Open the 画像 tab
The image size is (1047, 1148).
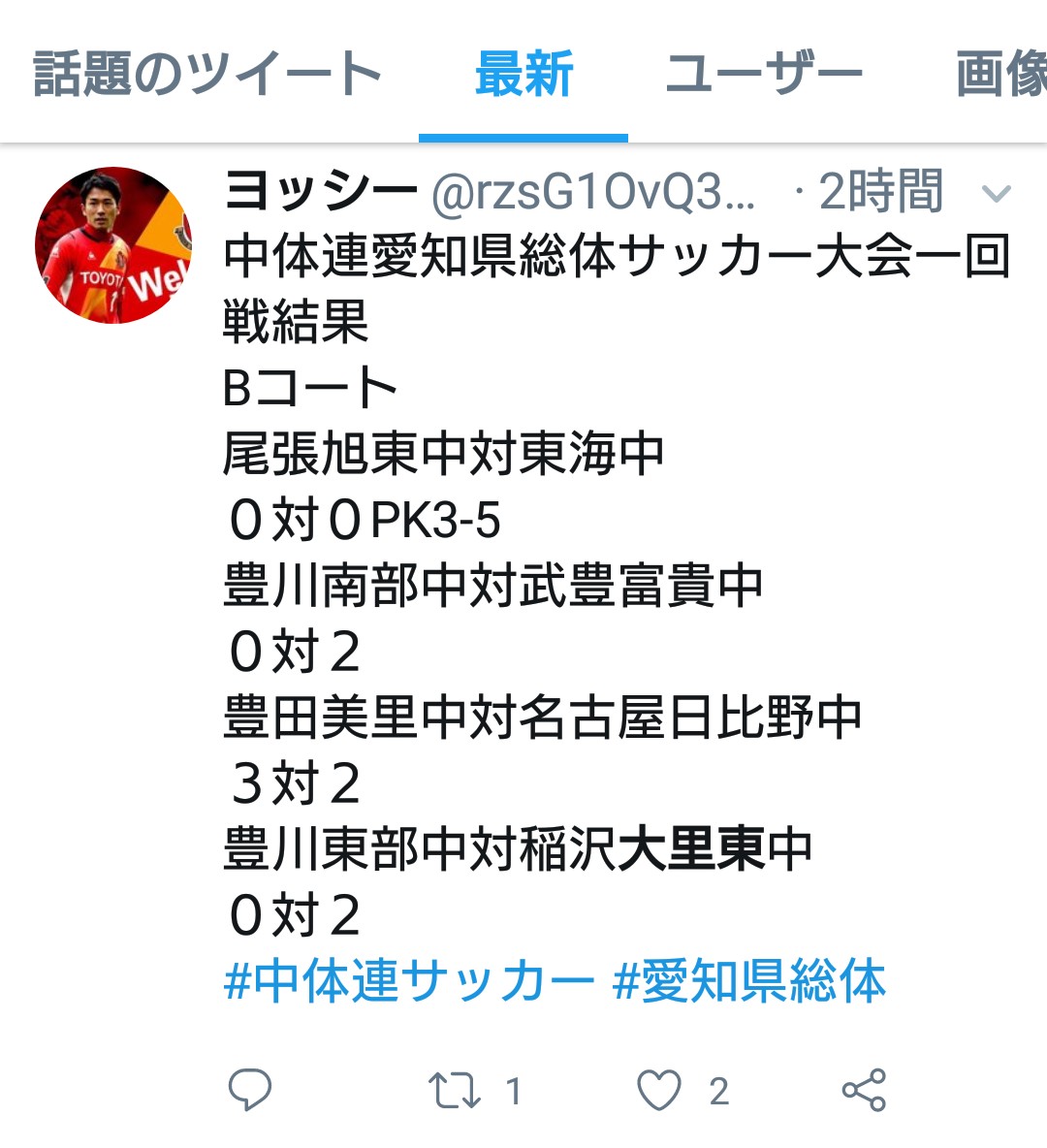1000,74
